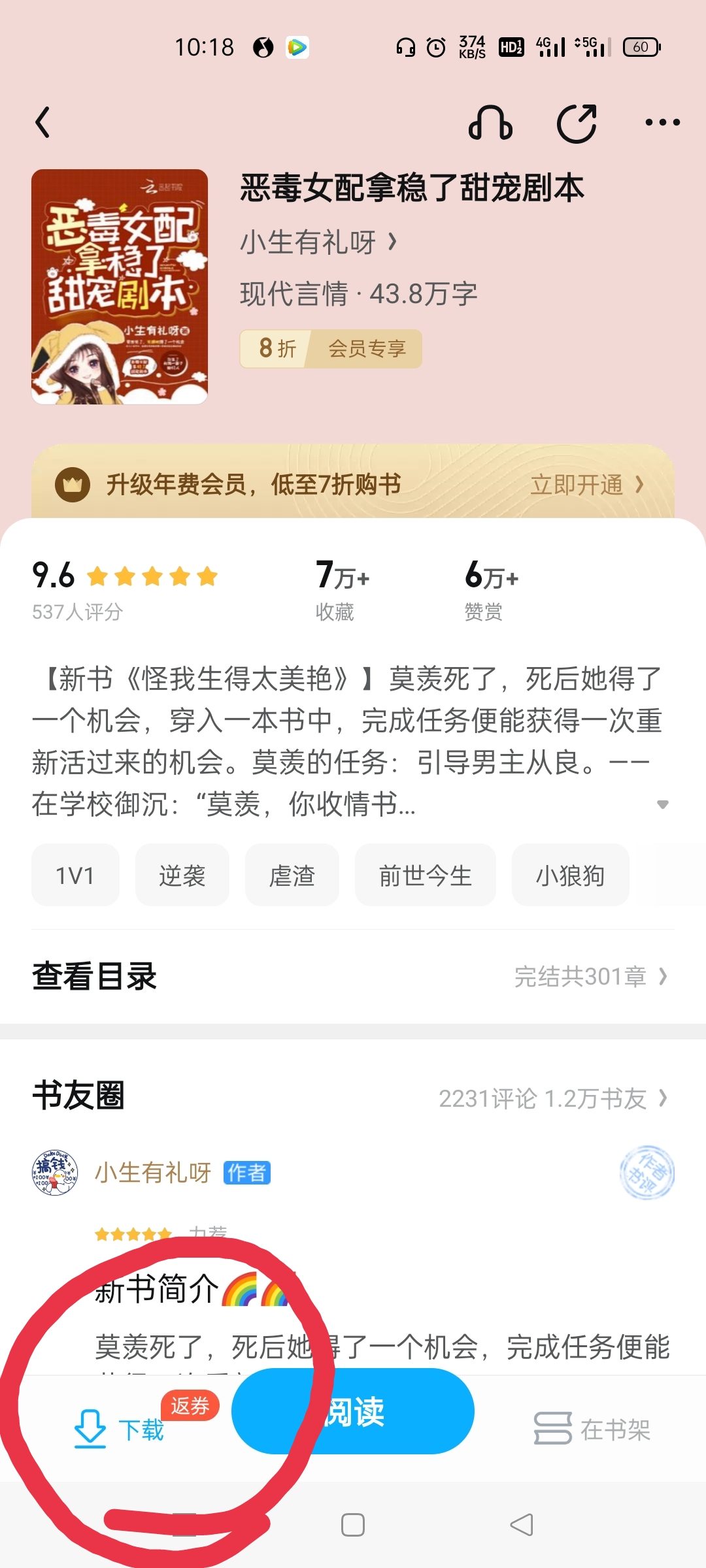
Task: Tap the 在书架 bookshelf button
Action: coord(592,1429)
